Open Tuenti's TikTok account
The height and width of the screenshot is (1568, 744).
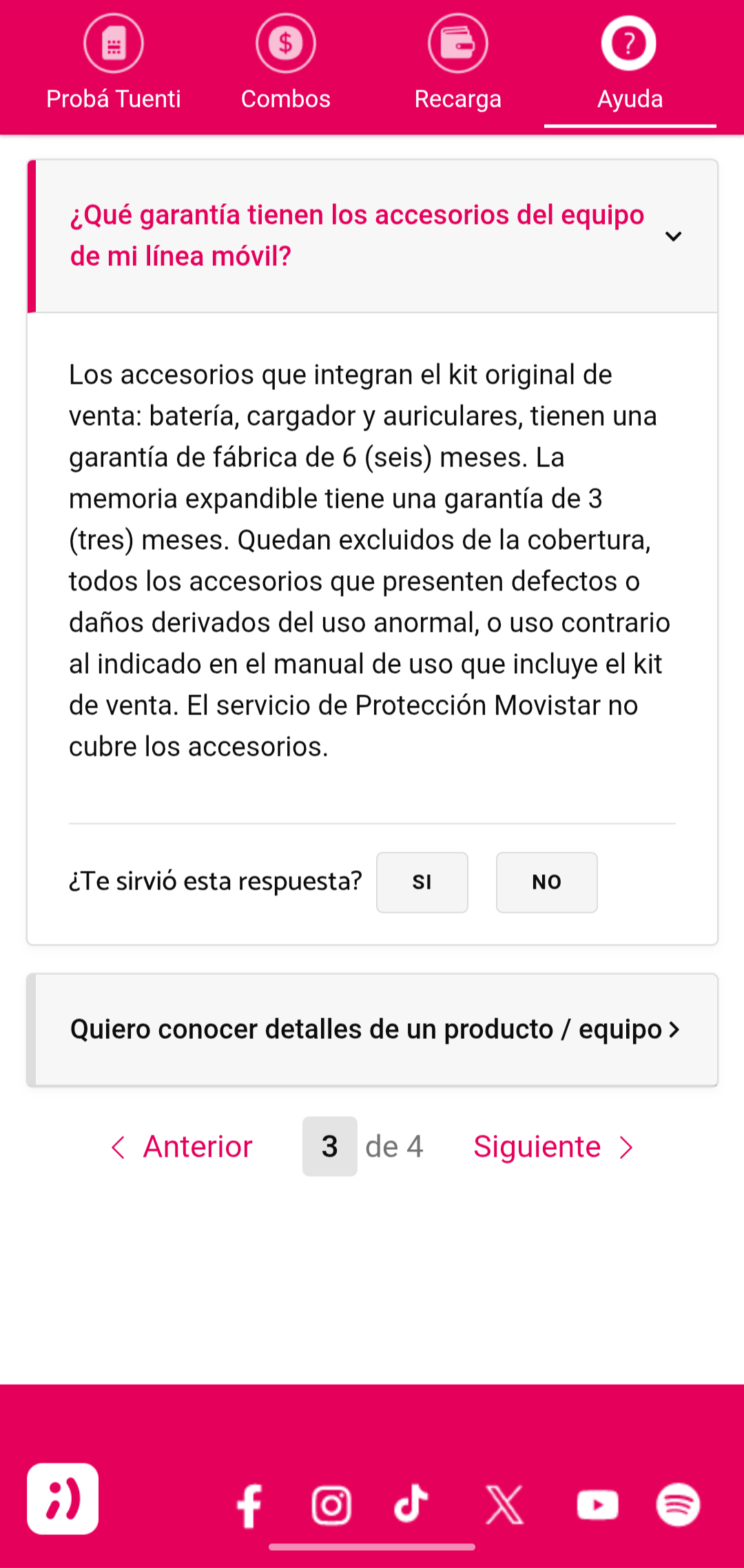pos(411,1504)
